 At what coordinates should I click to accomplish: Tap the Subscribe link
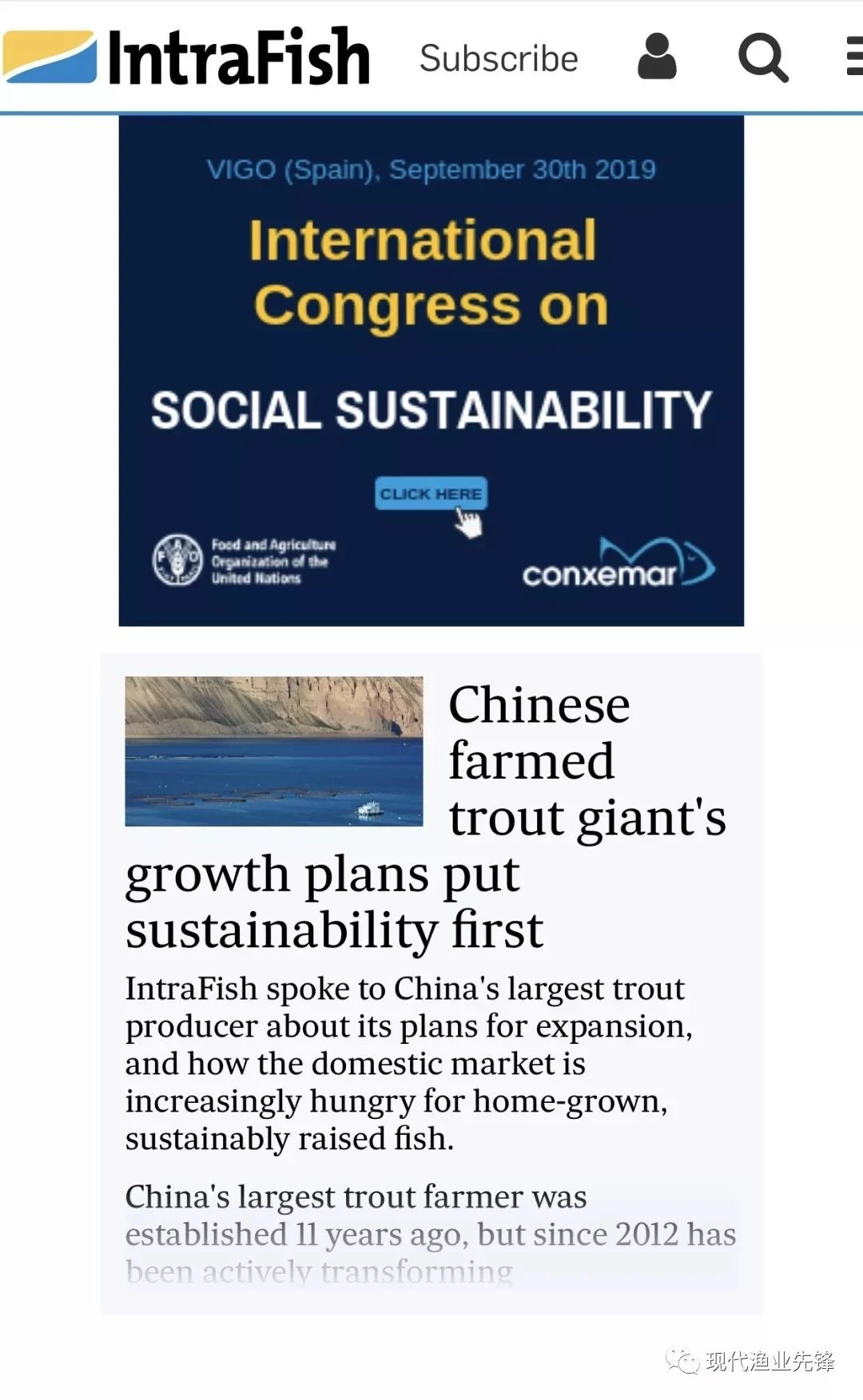499,58
